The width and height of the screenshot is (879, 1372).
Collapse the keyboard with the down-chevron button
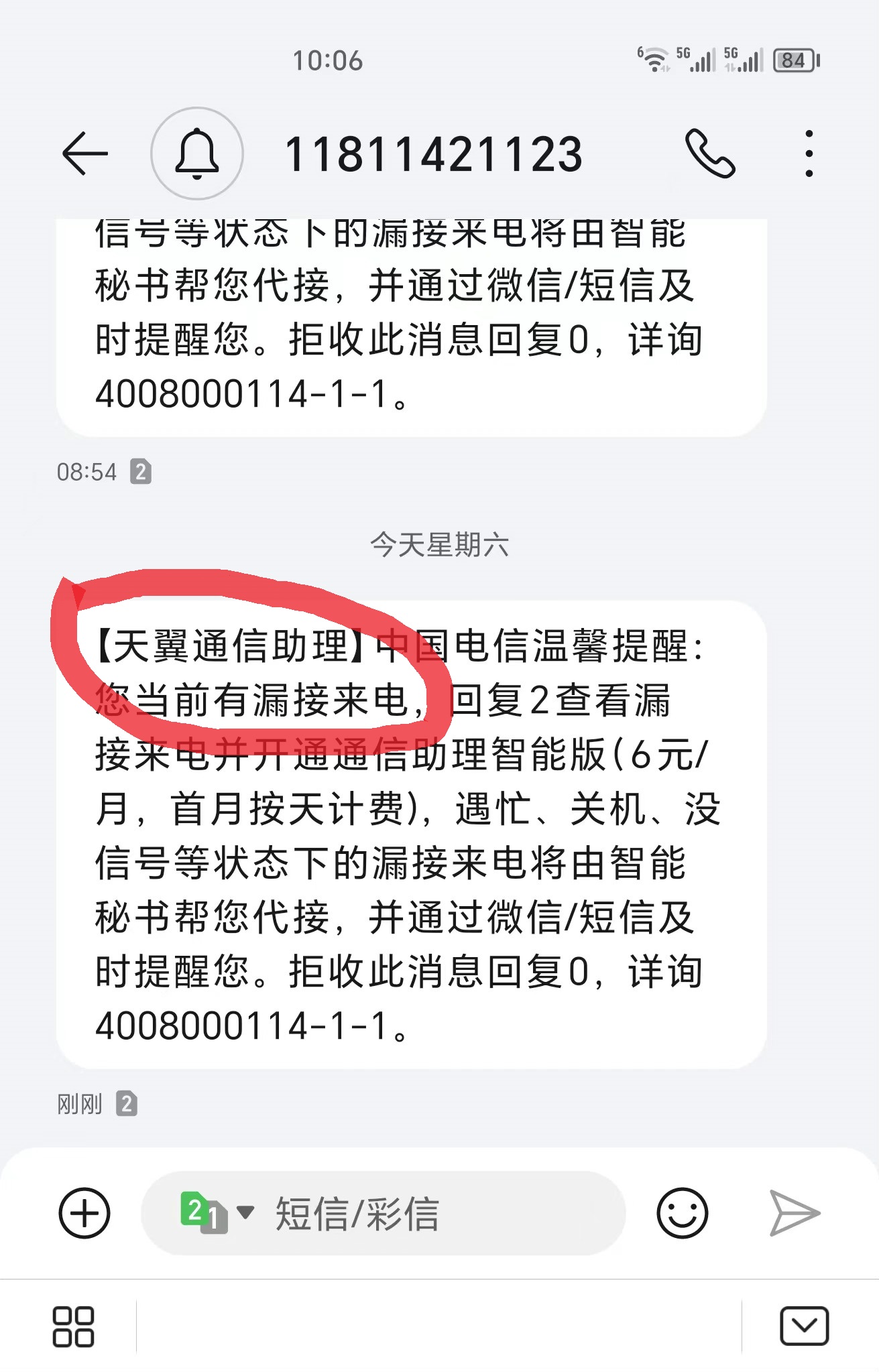(804, 1326)
